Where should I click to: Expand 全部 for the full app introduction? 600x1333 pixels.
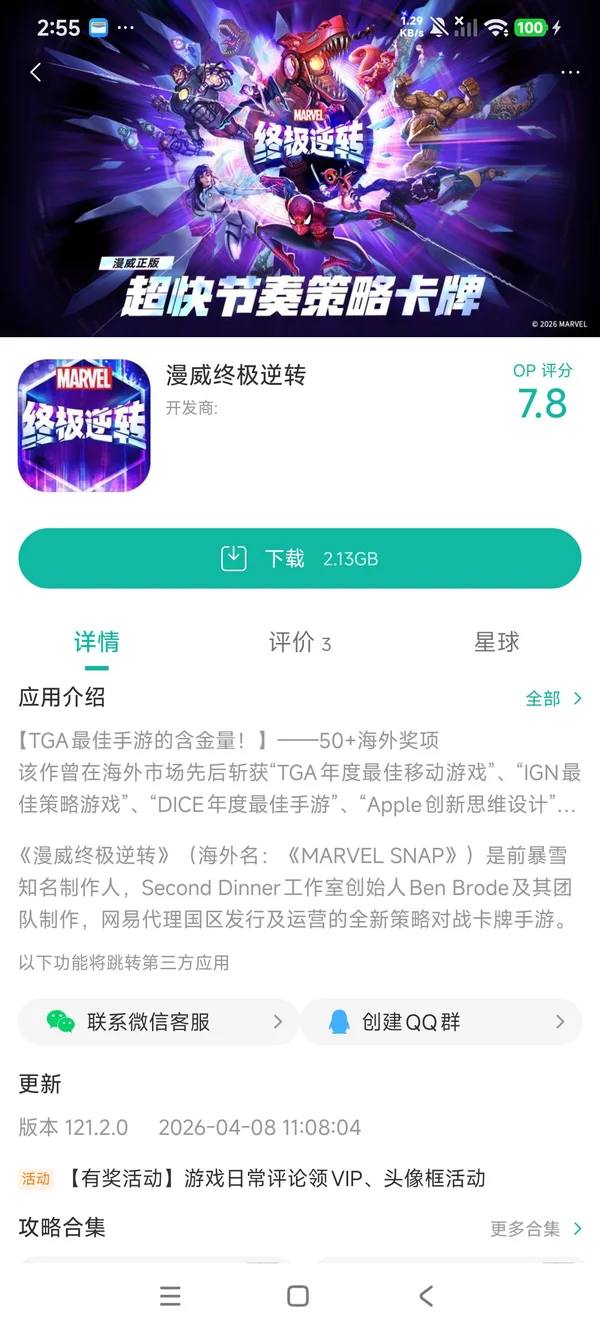[554, 698]
